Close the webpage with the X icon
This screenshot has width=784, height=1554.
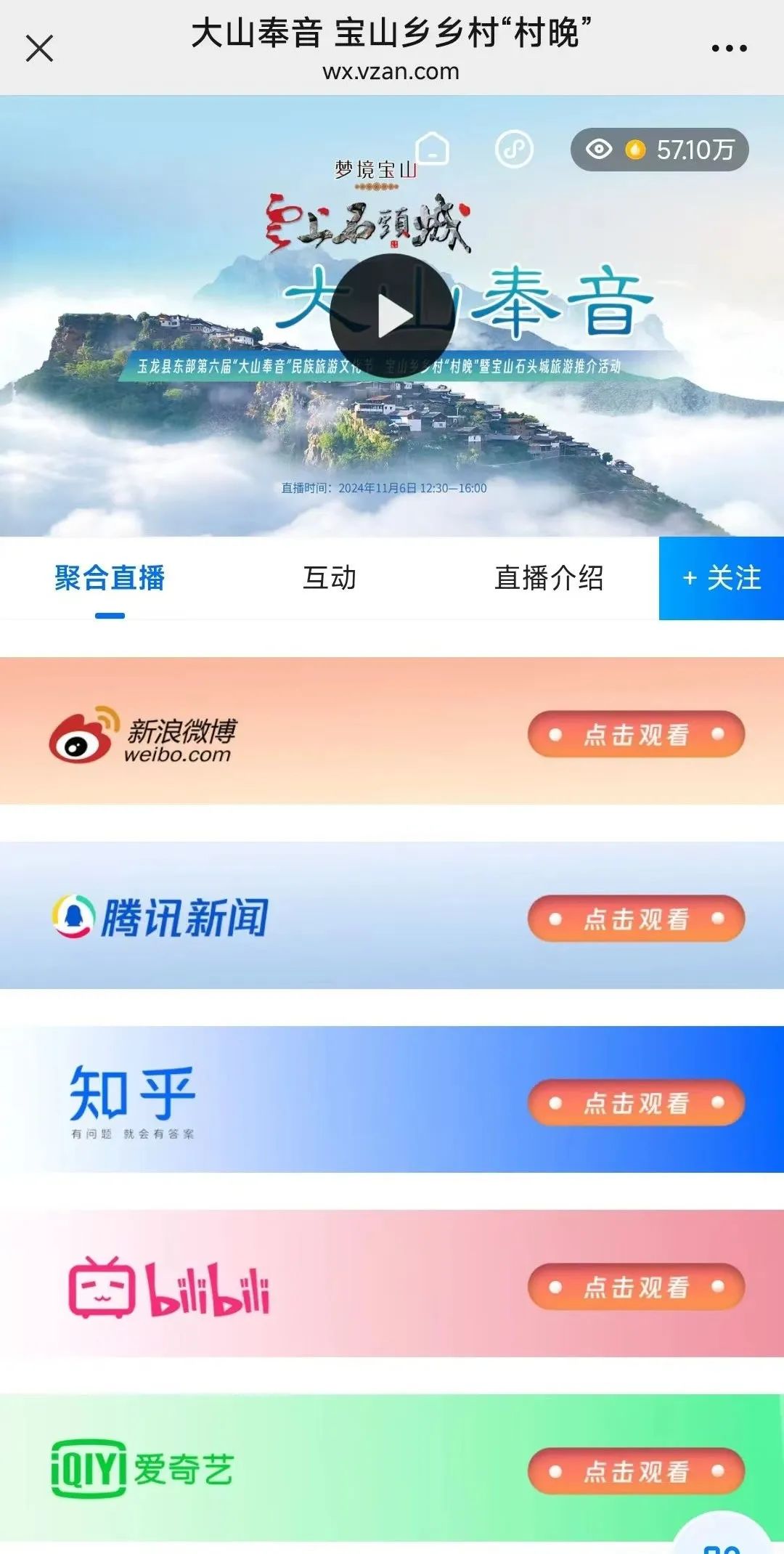coord(39,49)
